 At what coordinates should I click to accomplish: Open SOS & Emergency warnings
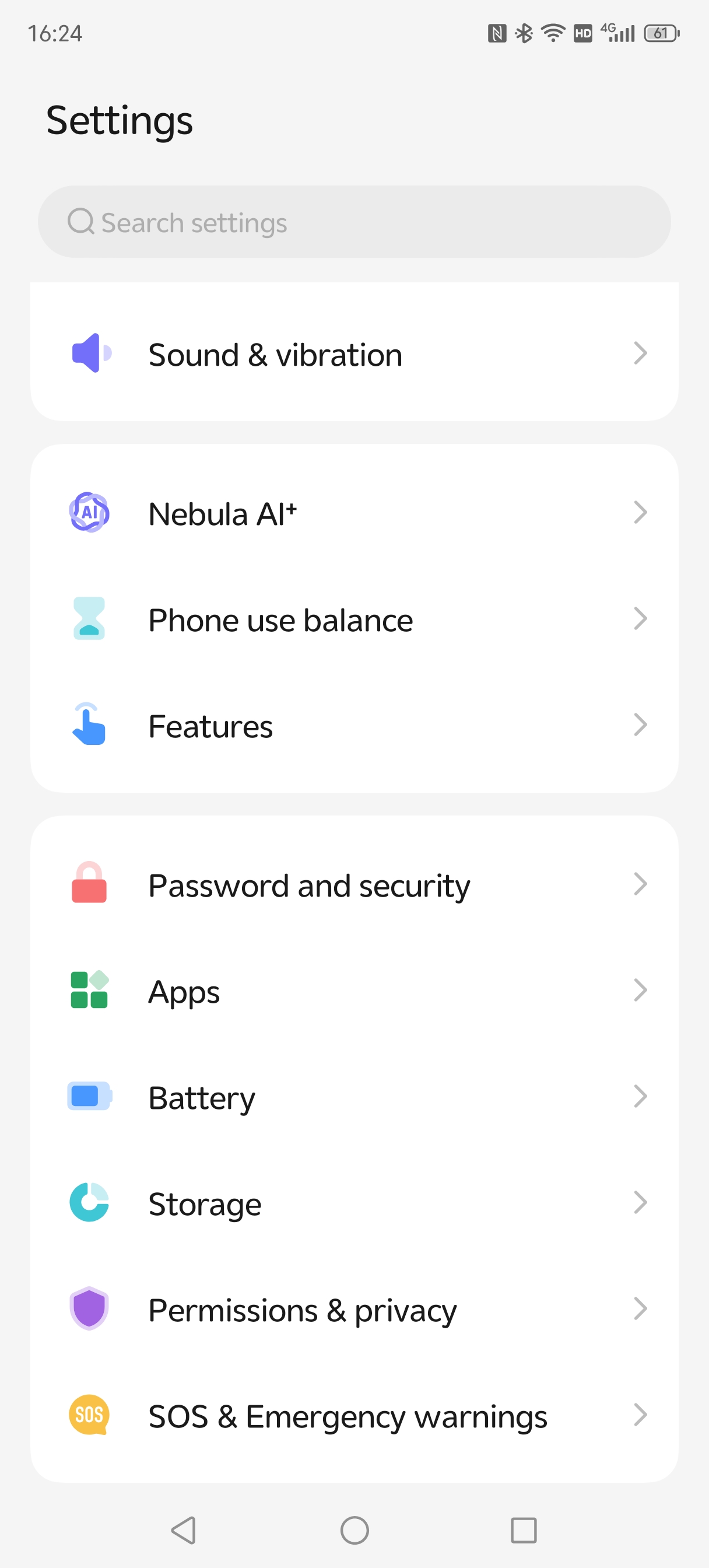[354, 1415]
